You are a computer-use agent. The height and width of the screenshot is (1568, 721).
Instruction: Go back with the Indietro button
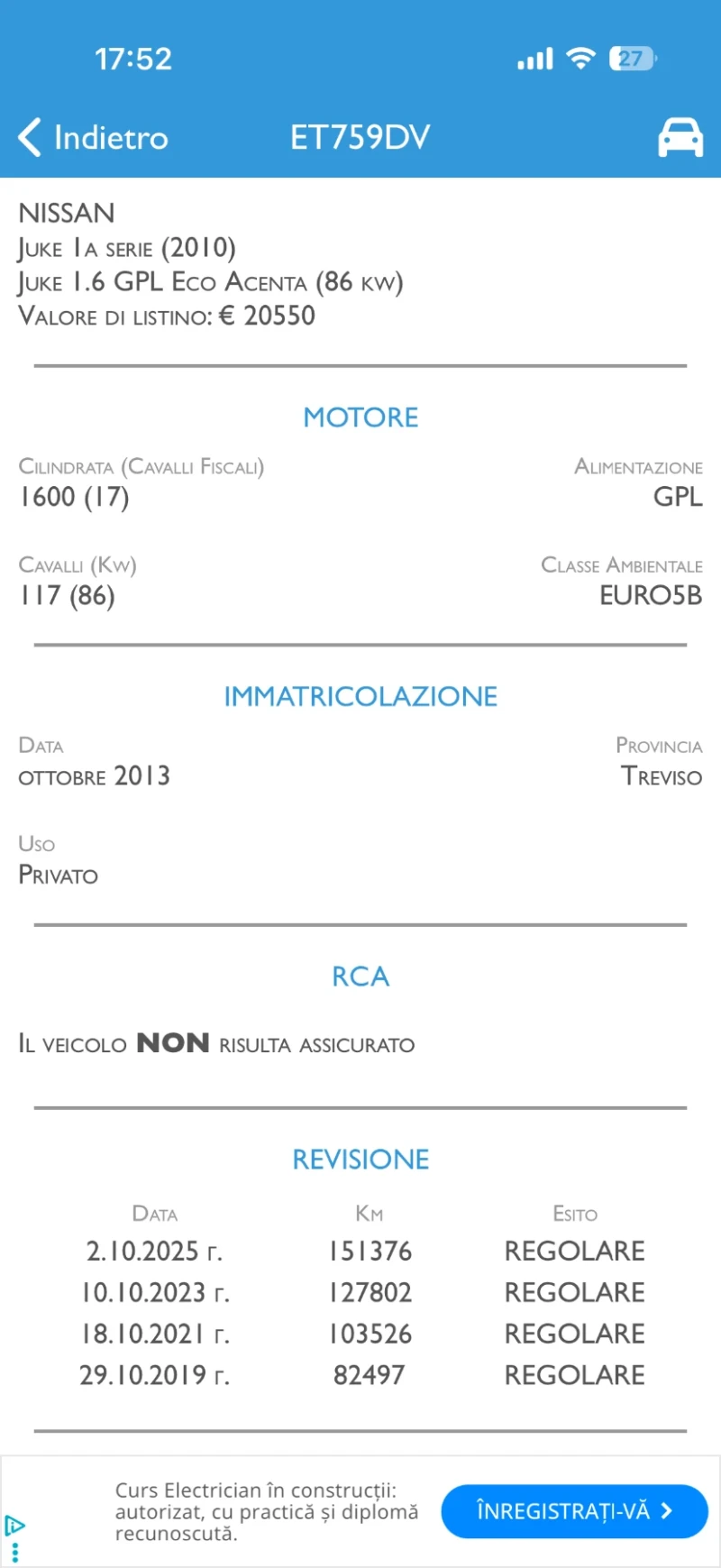(x=93, y=137)
